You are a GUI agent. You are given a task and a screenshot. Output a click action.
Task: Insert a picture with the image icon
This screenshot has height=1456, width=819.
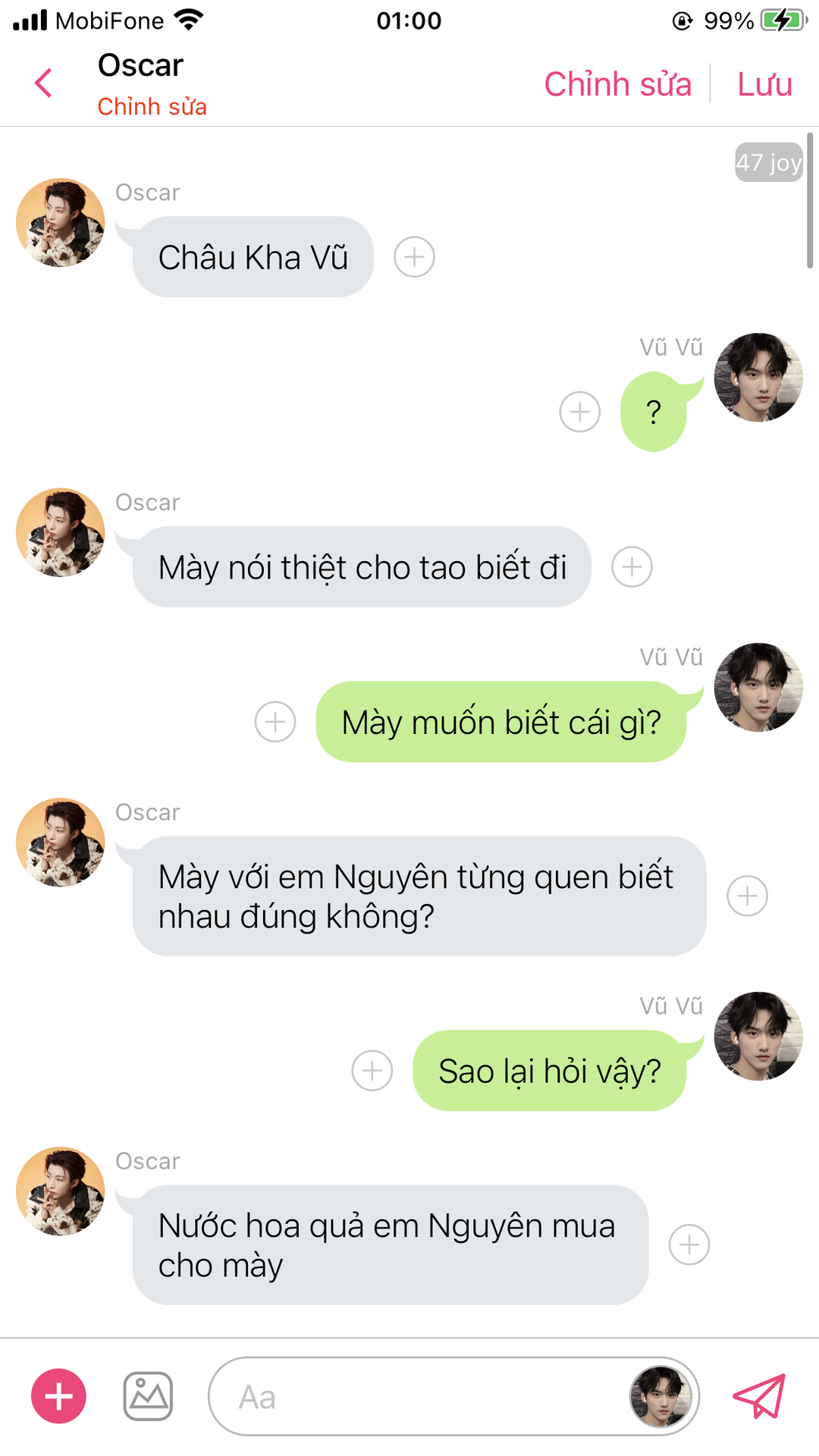(x=148, y=1396)
